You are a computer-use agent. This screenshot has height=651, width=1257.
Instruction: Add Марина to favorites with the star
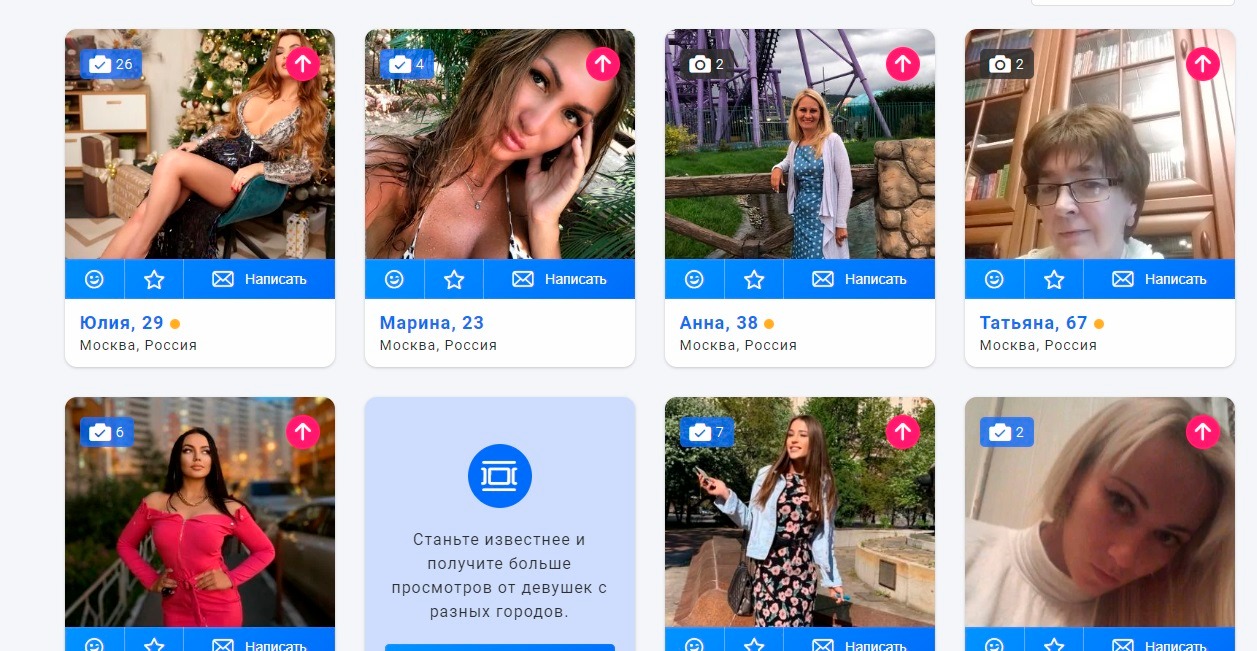click(x=454, y=279)
